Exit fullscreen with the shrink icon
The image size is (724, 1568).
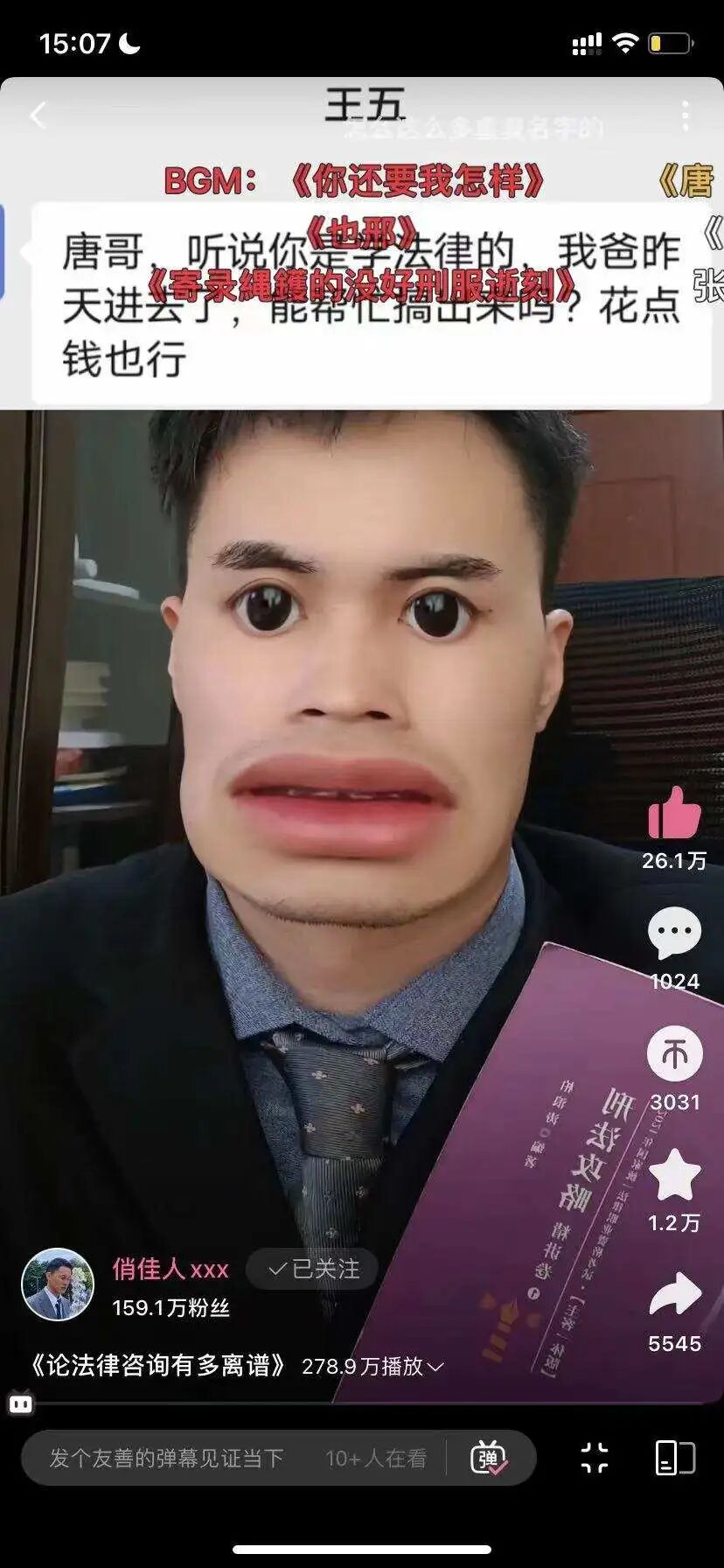tap(595, 1458)
